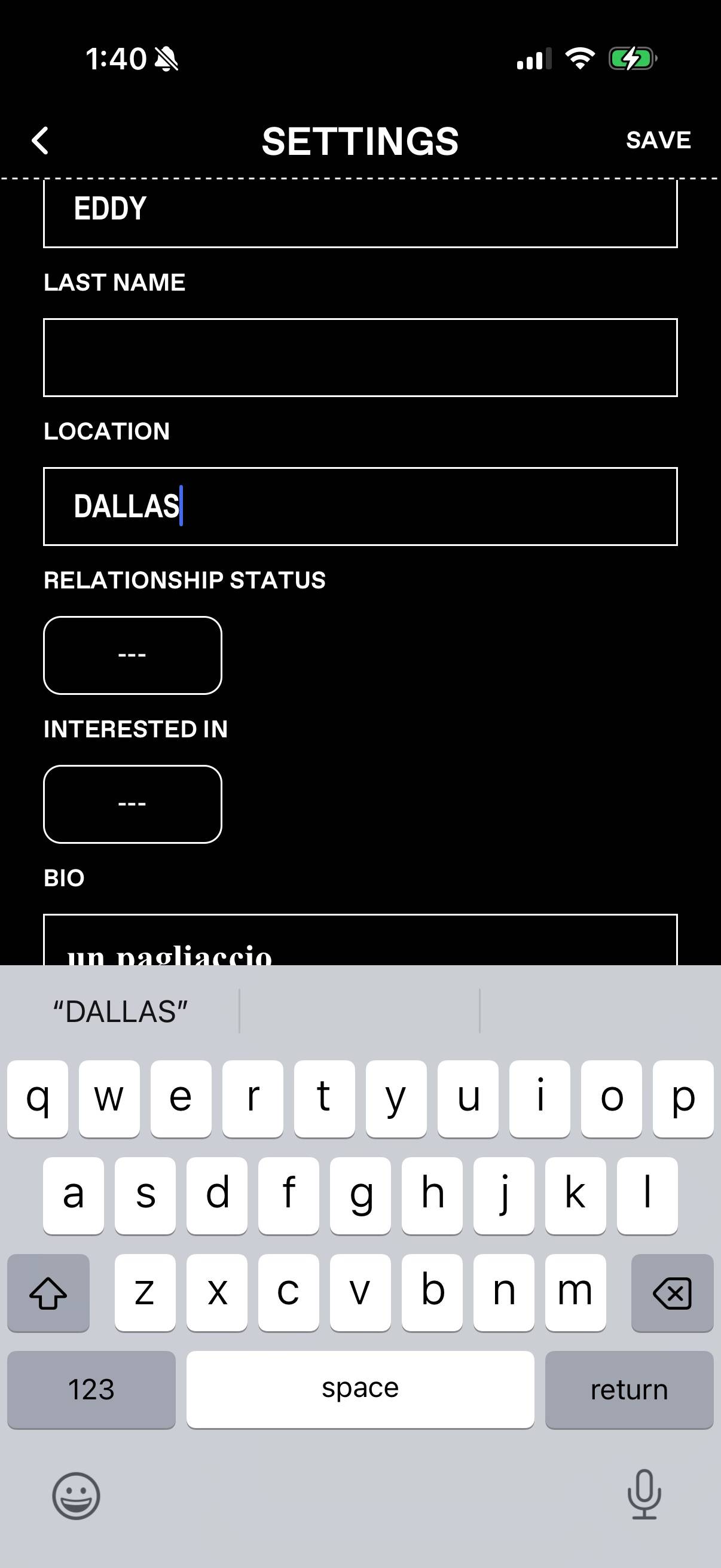Accept the "DALLAS" keyboard suggestion

(121, 1012)
